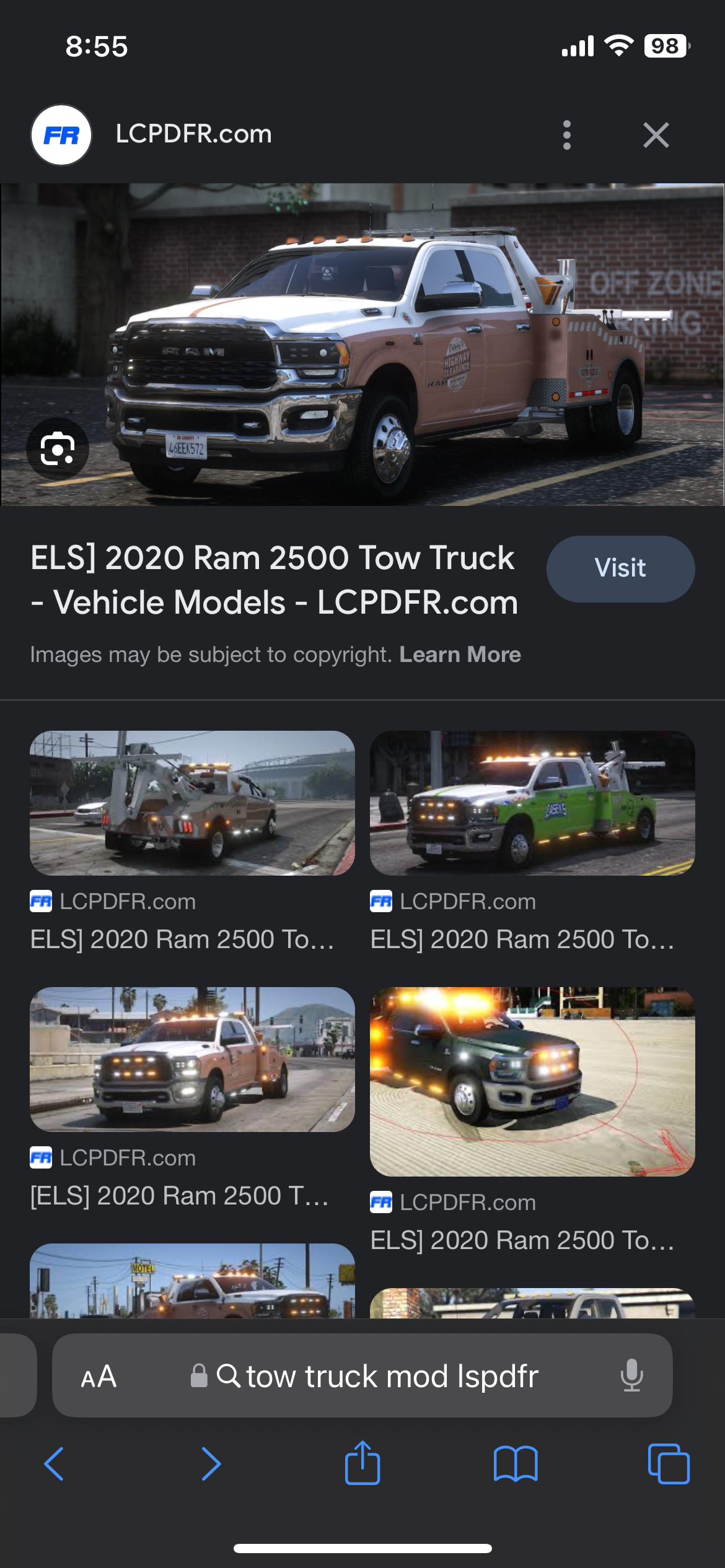This screenshot has height=1568, width=725.
Task: Open Safari bookmarks
Action: point(516,1464)
